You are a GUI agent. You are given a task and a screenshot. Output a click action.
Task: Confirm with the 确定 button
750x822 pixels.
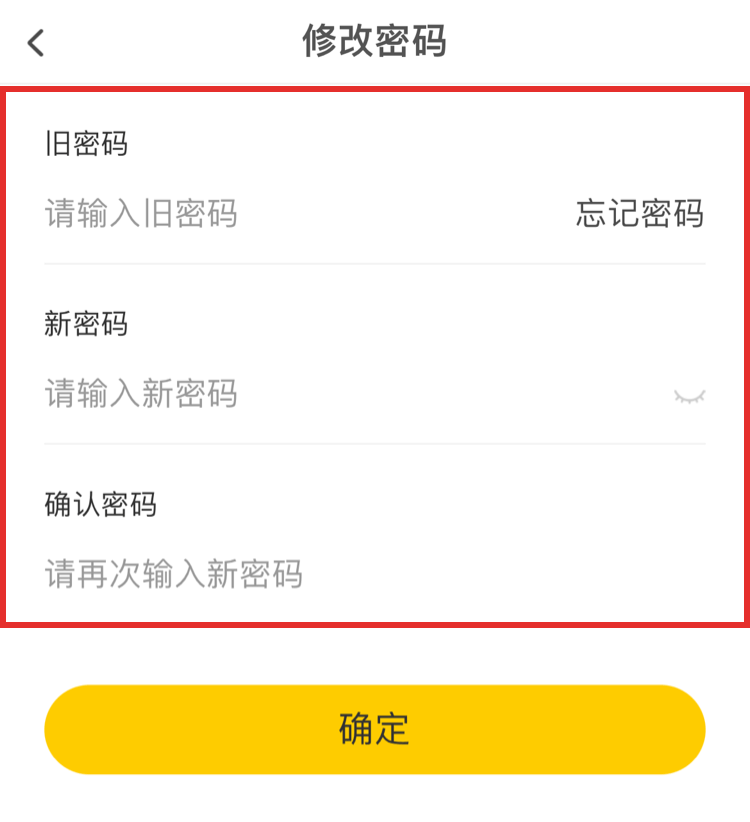(375, 729)
